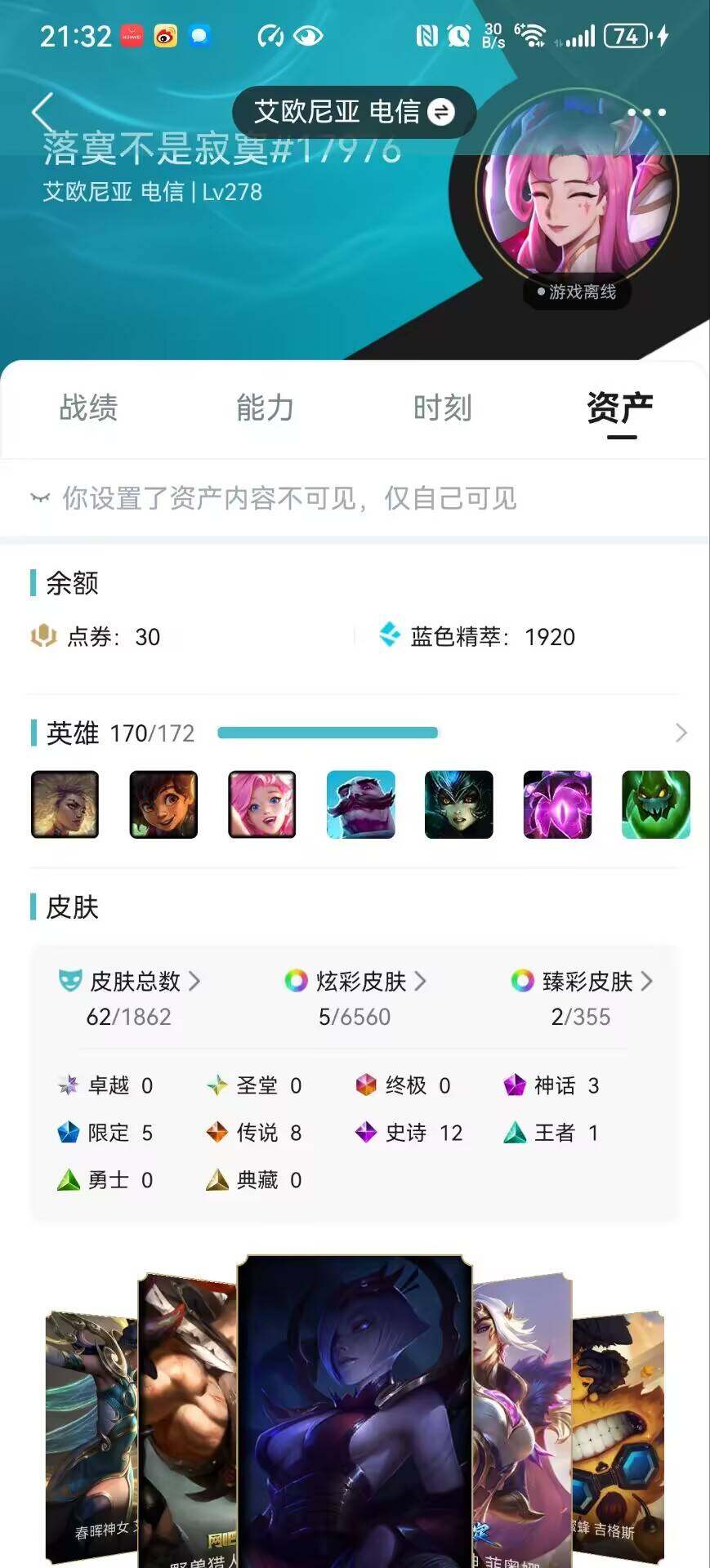The height and width of the screenshot is (1568, 710).
Task: Tap the pink-haired hero icon
Action: pyautogui.click(x=261, y=804)
